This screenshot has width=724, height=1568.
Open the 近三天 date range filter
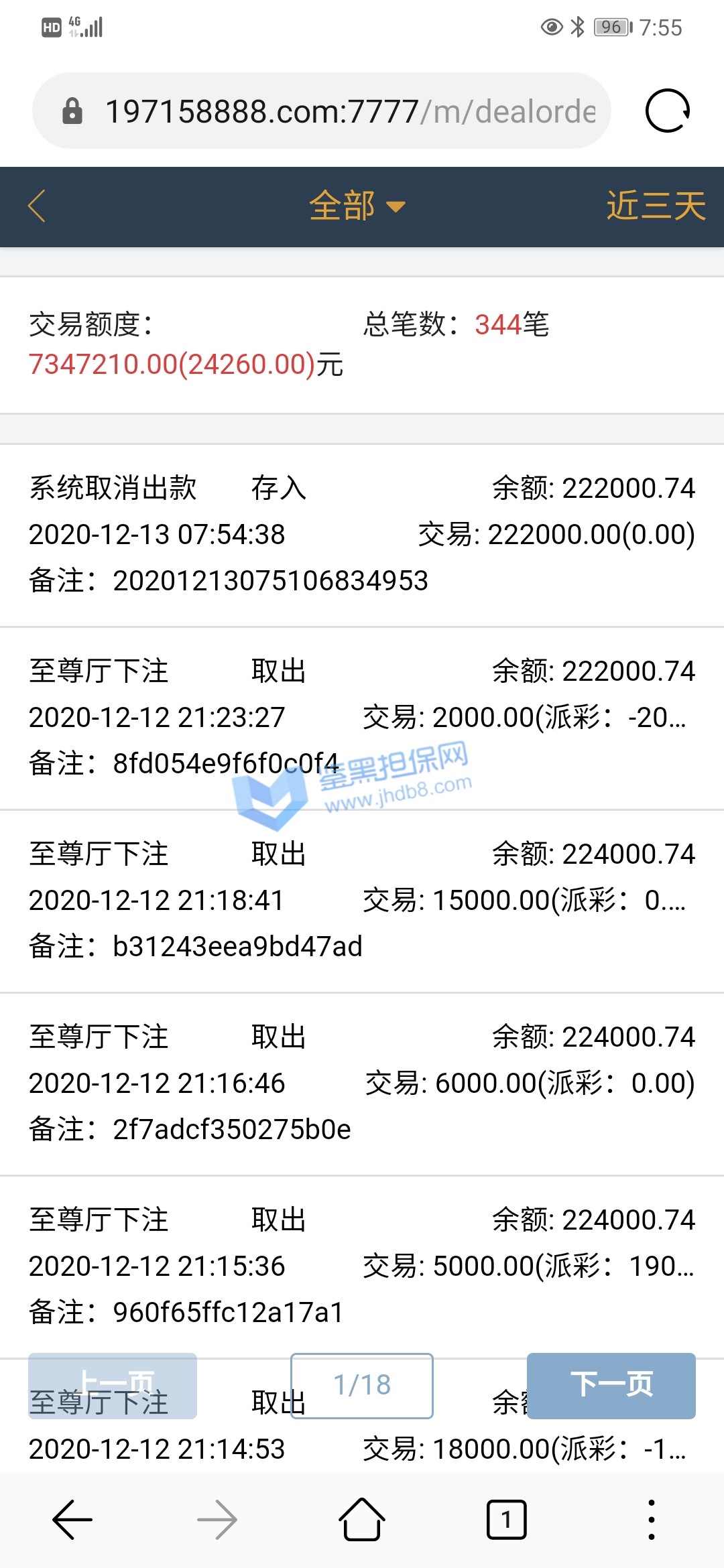(x=655, y=206)
